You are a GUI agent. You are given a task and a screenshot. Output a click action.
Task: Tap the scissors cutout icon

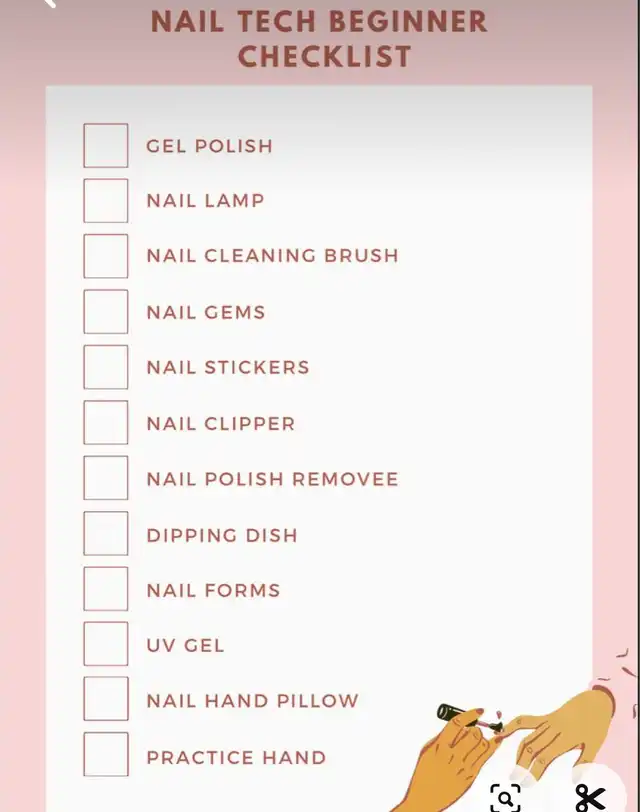590,797
